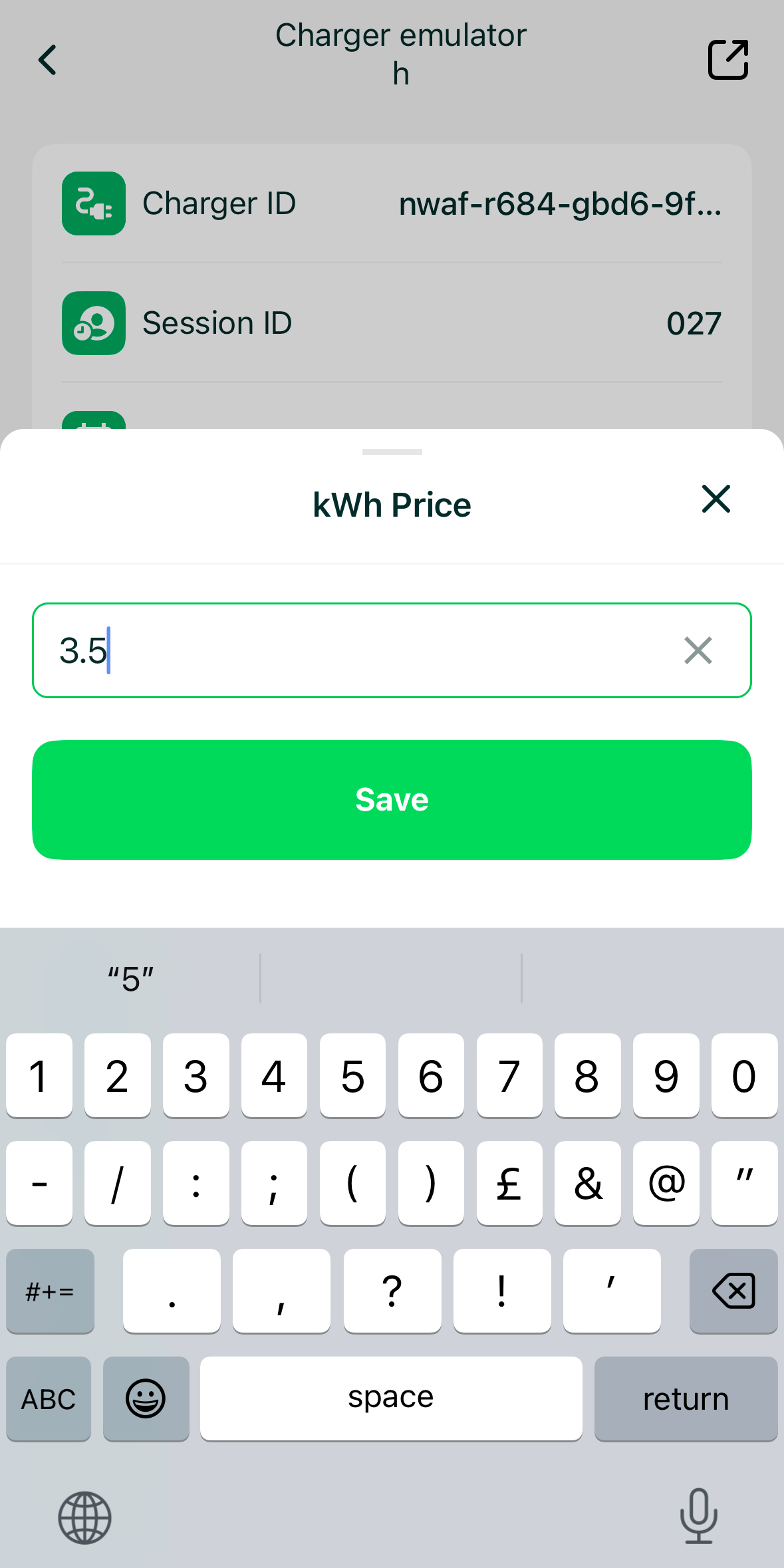Switch the keyboard to ABC letters
The image size is (784, 1568).
pyautogui.click(x=49, y=1398)
